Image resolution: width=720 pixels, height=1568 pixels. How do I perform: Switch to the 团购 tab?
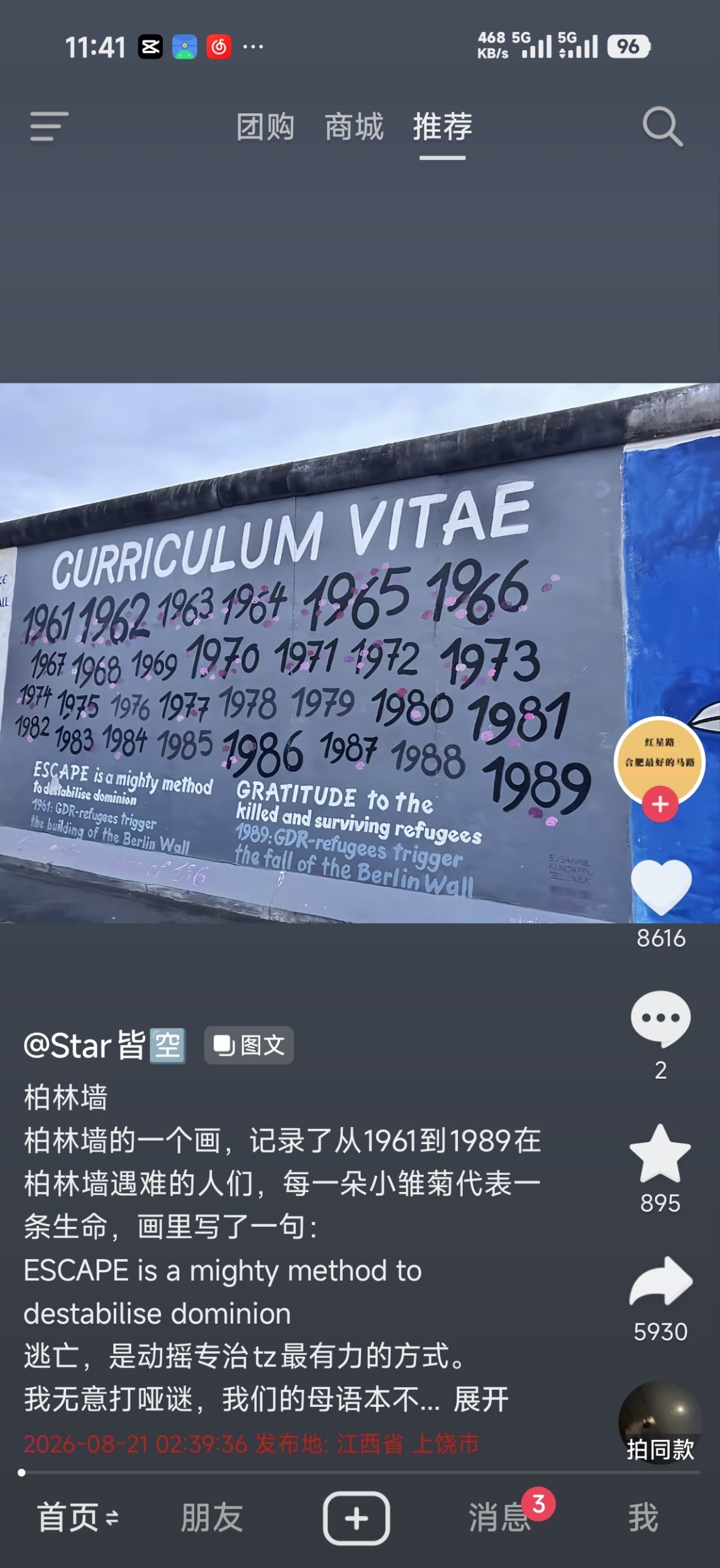(265, 127)
